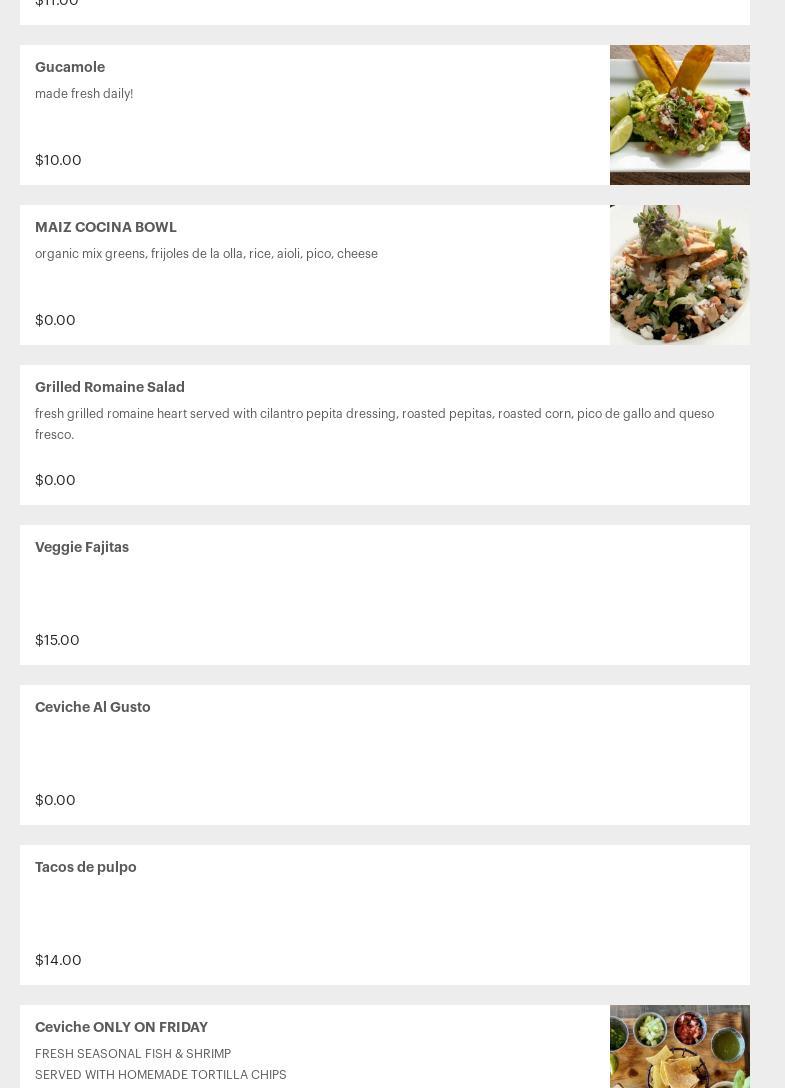Choose the Veggie Fajitas item
The width and height of the screenshot is (785, 1088).
pyautogui.click(x=82, y=548)
